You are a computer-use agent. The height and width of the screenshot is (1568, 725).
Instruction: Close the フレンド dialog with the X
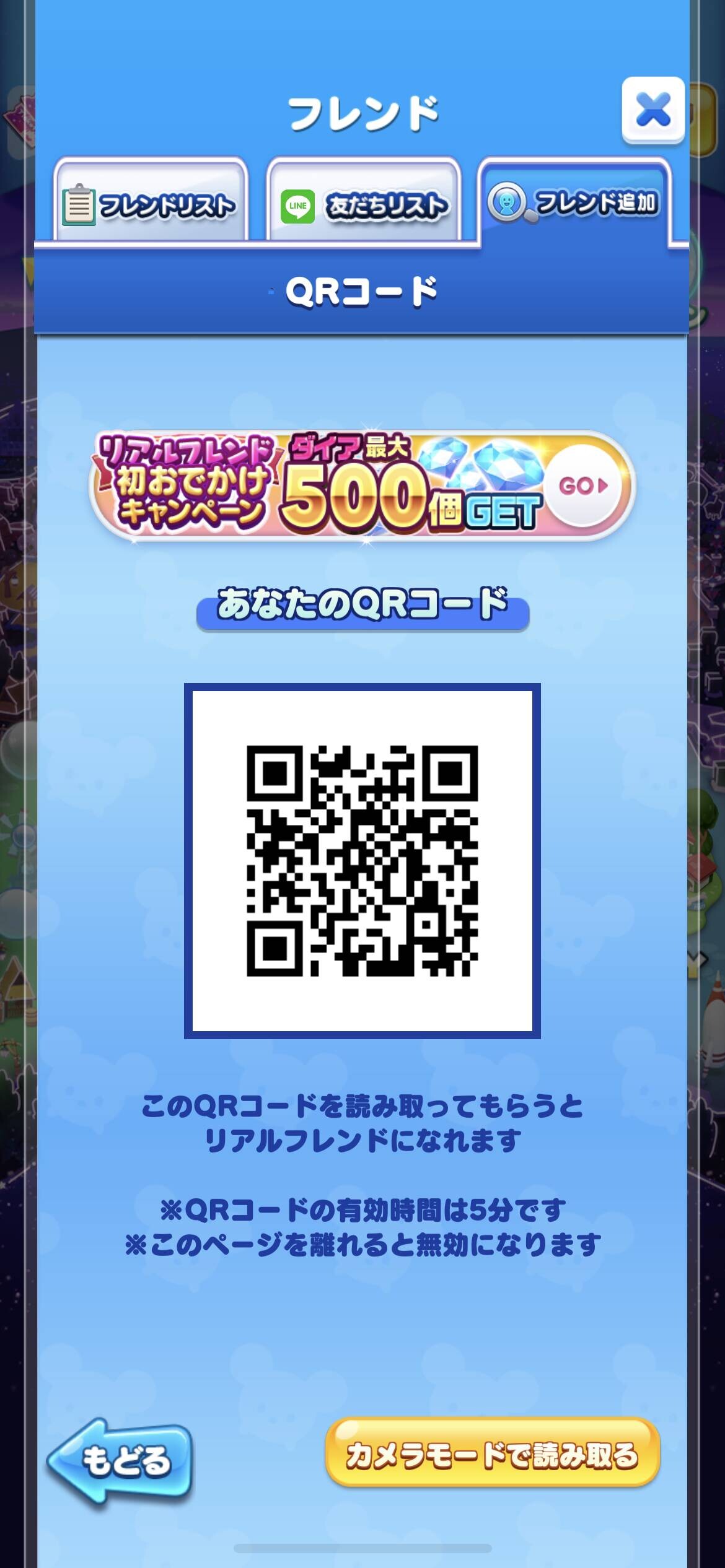click(x=653, y=110)
